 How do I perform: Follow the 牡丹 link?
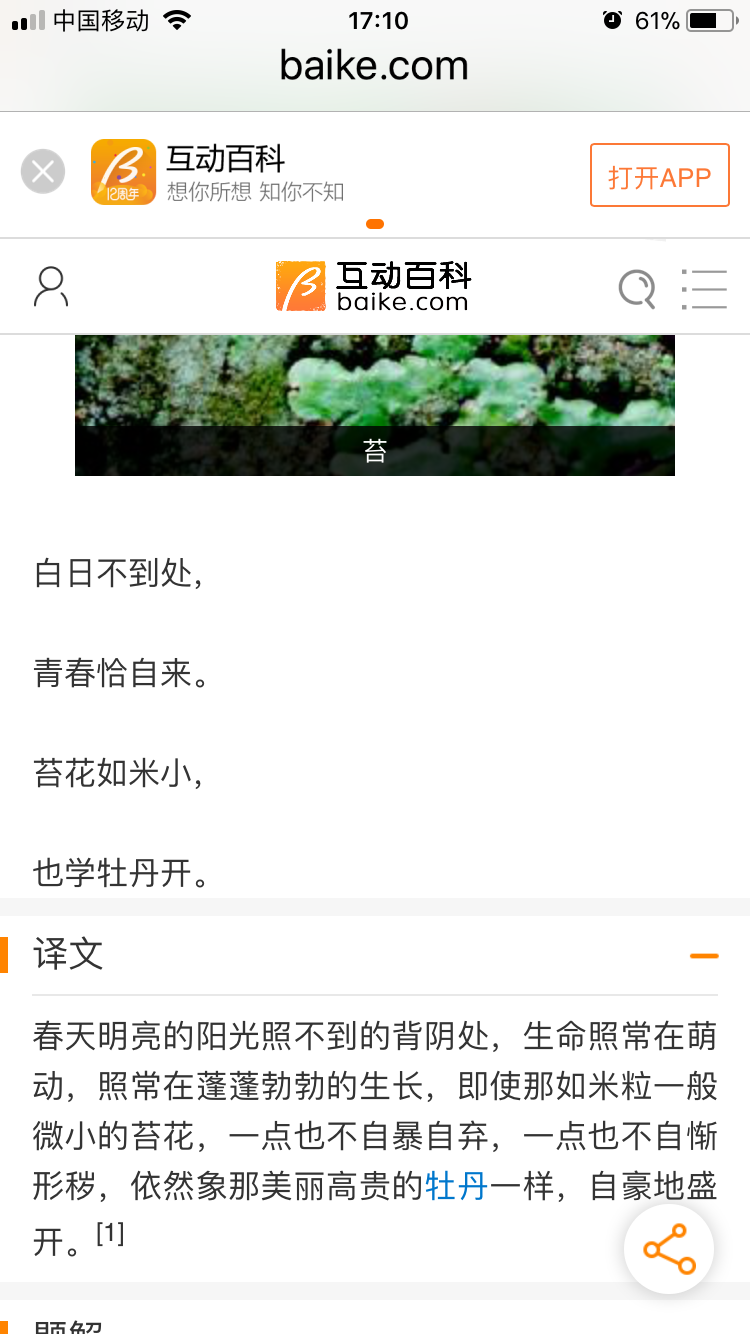coord(456,1187)
